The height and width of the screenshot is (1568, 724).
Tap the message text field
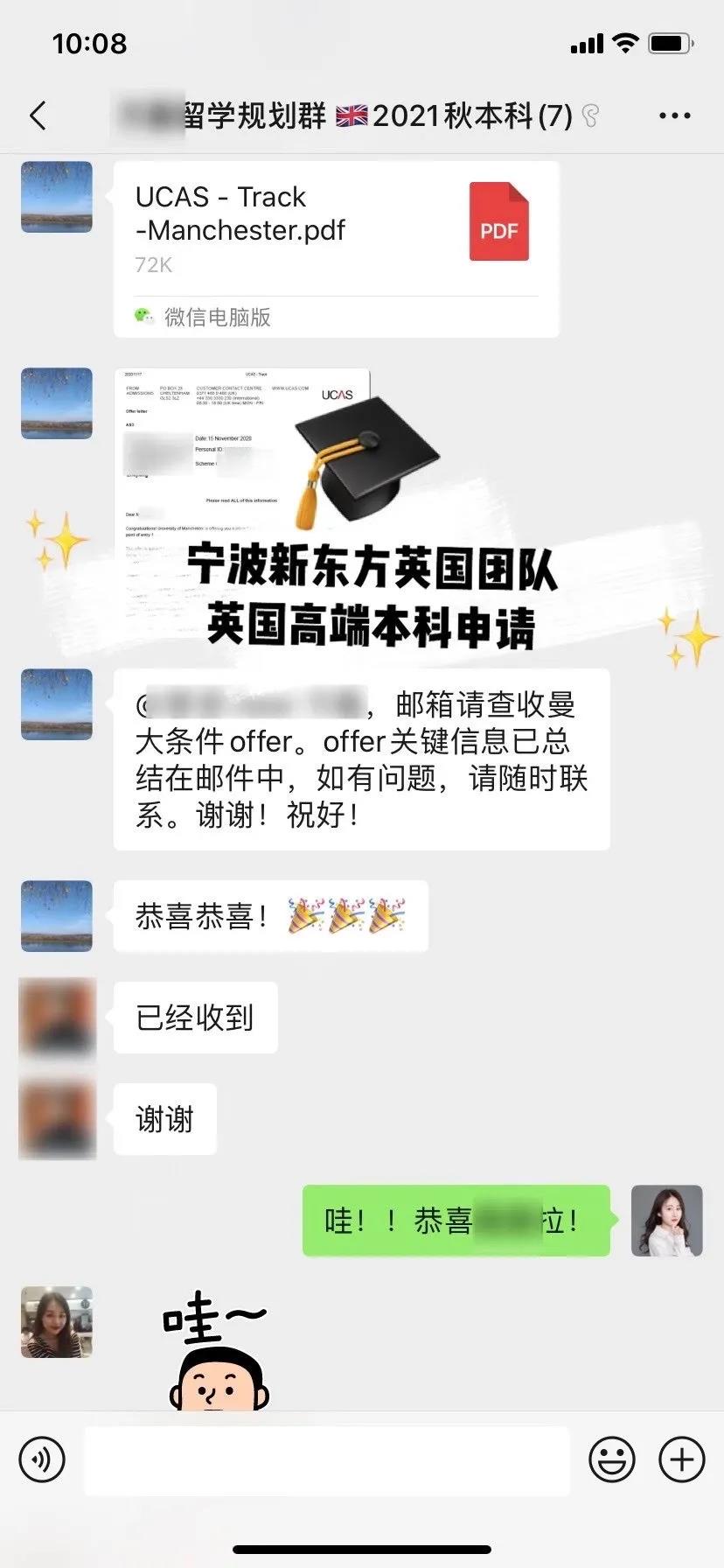(327, 1459)
